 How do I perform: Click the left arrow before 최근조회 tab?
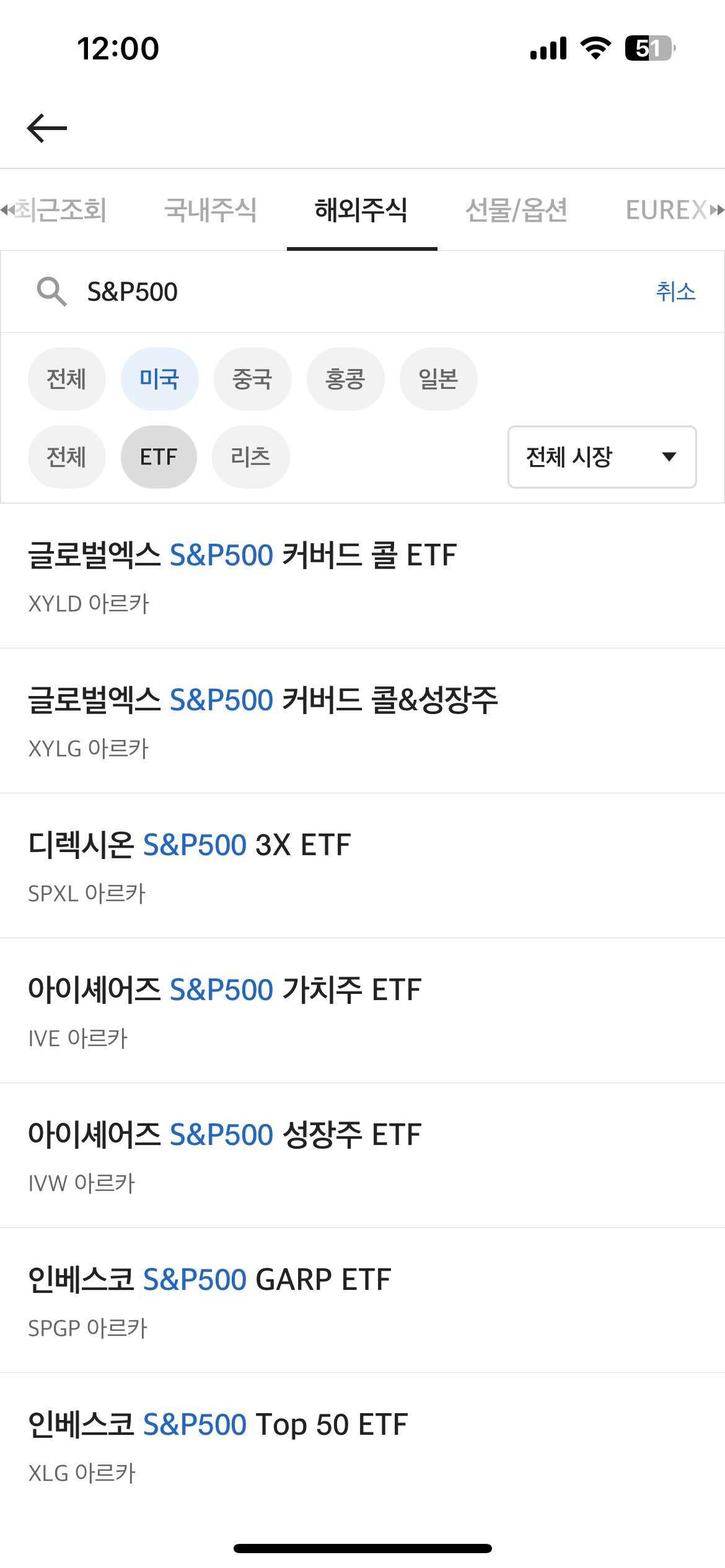(9, 211)
